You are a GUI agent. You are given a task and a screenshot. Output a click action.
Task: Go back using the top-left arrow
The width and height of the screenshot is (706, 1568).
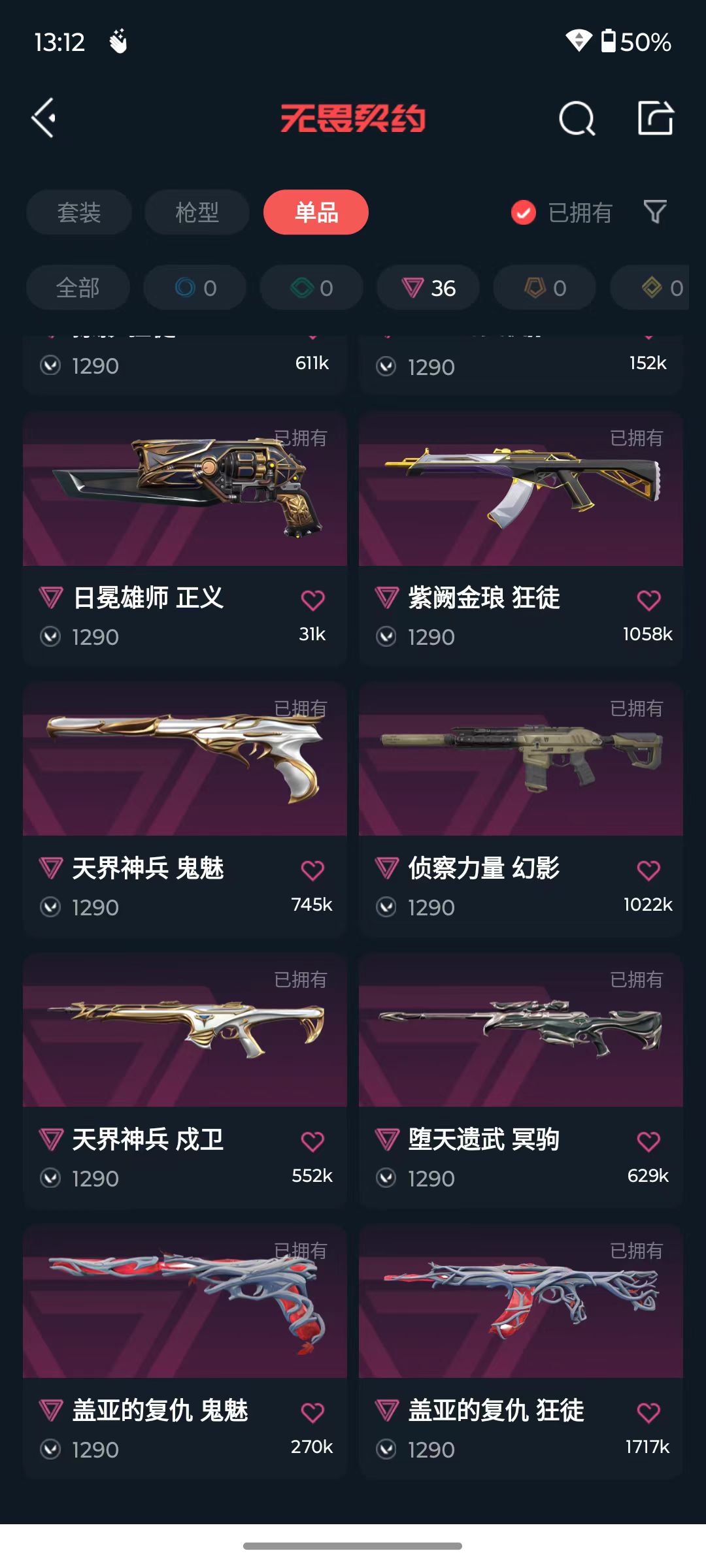44,118
